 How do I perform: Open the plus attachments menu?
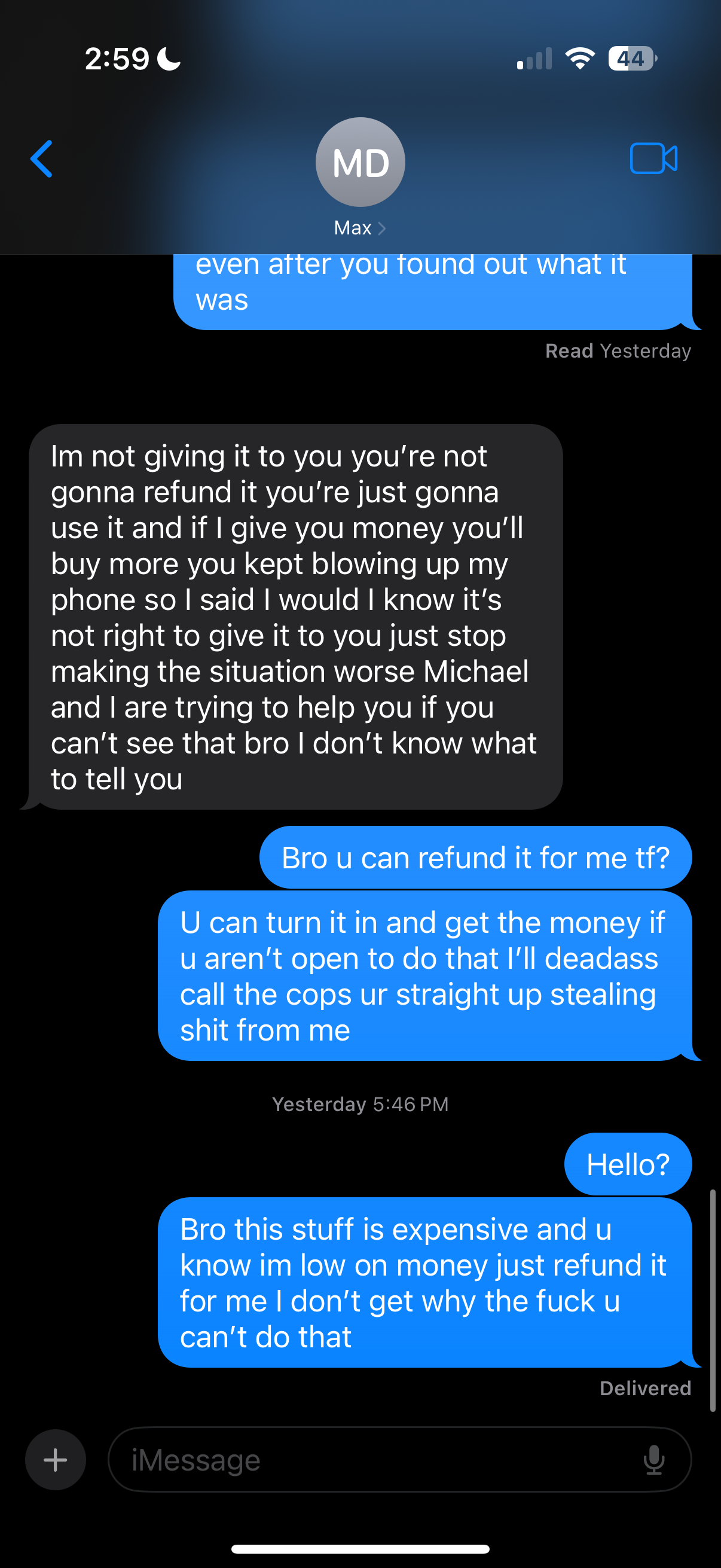[x=56, y=1459]
